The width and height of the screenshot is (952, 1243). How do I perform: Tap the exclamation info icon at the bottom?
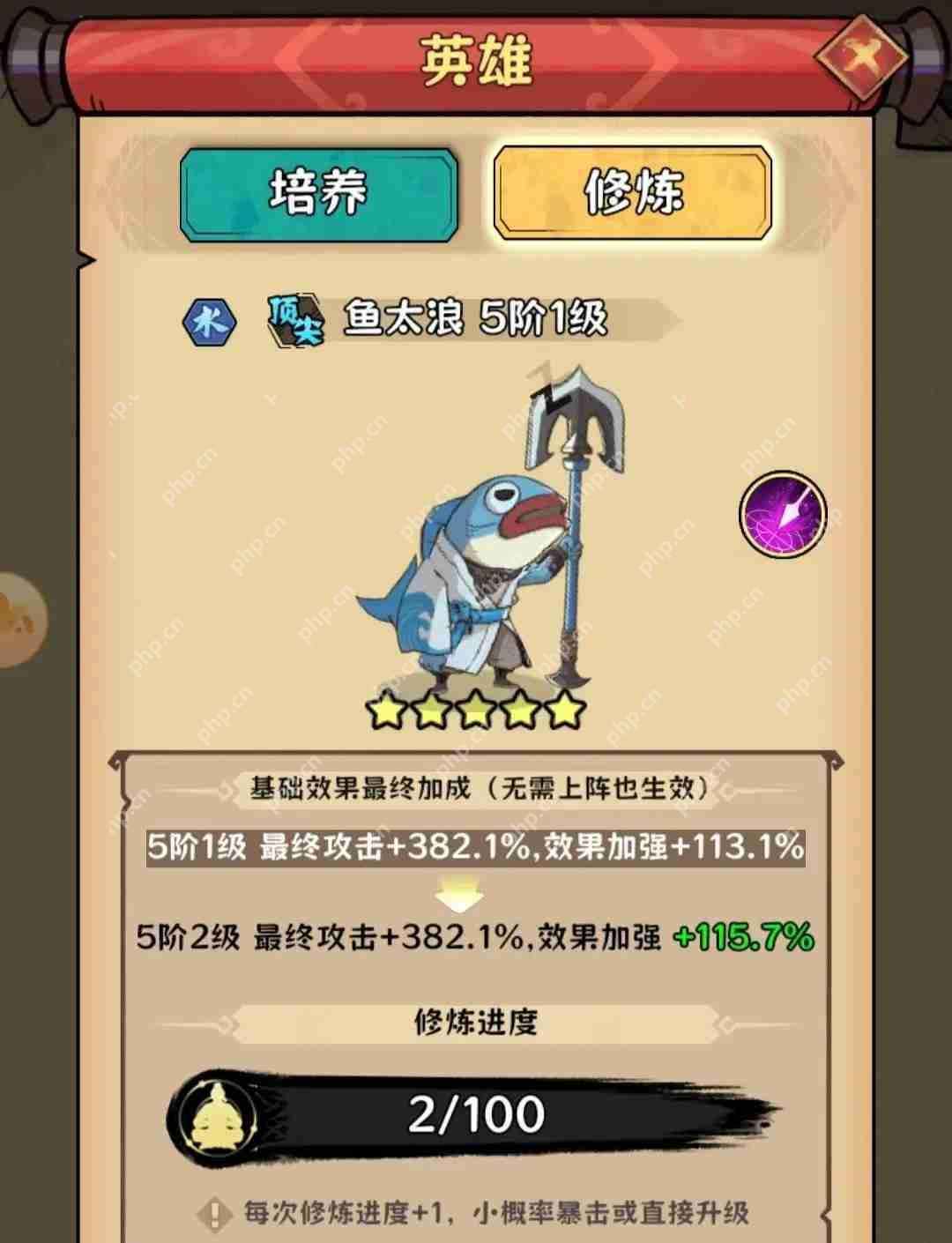click(214, 1212)
